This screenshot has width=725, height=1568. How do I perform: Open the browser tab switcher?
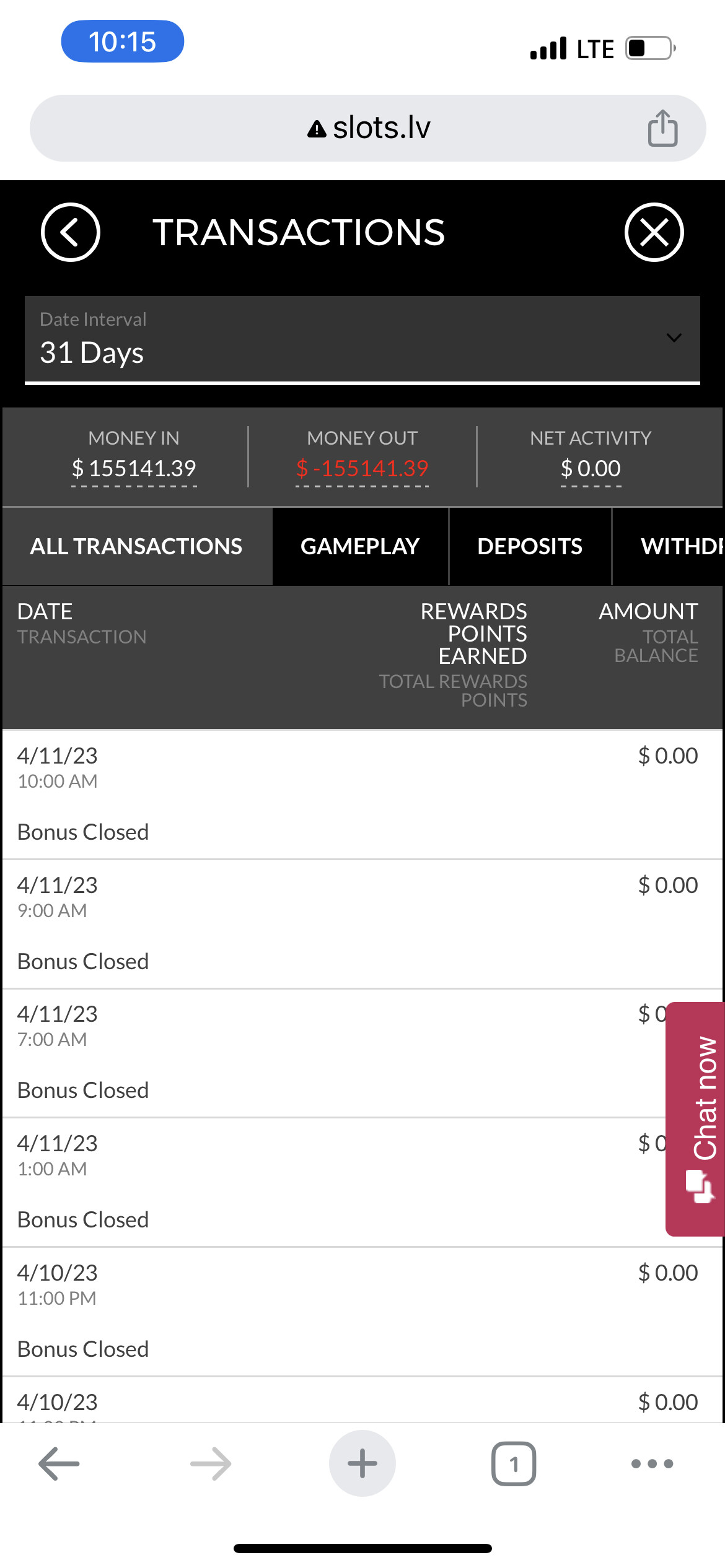[x=514, y=1463]
